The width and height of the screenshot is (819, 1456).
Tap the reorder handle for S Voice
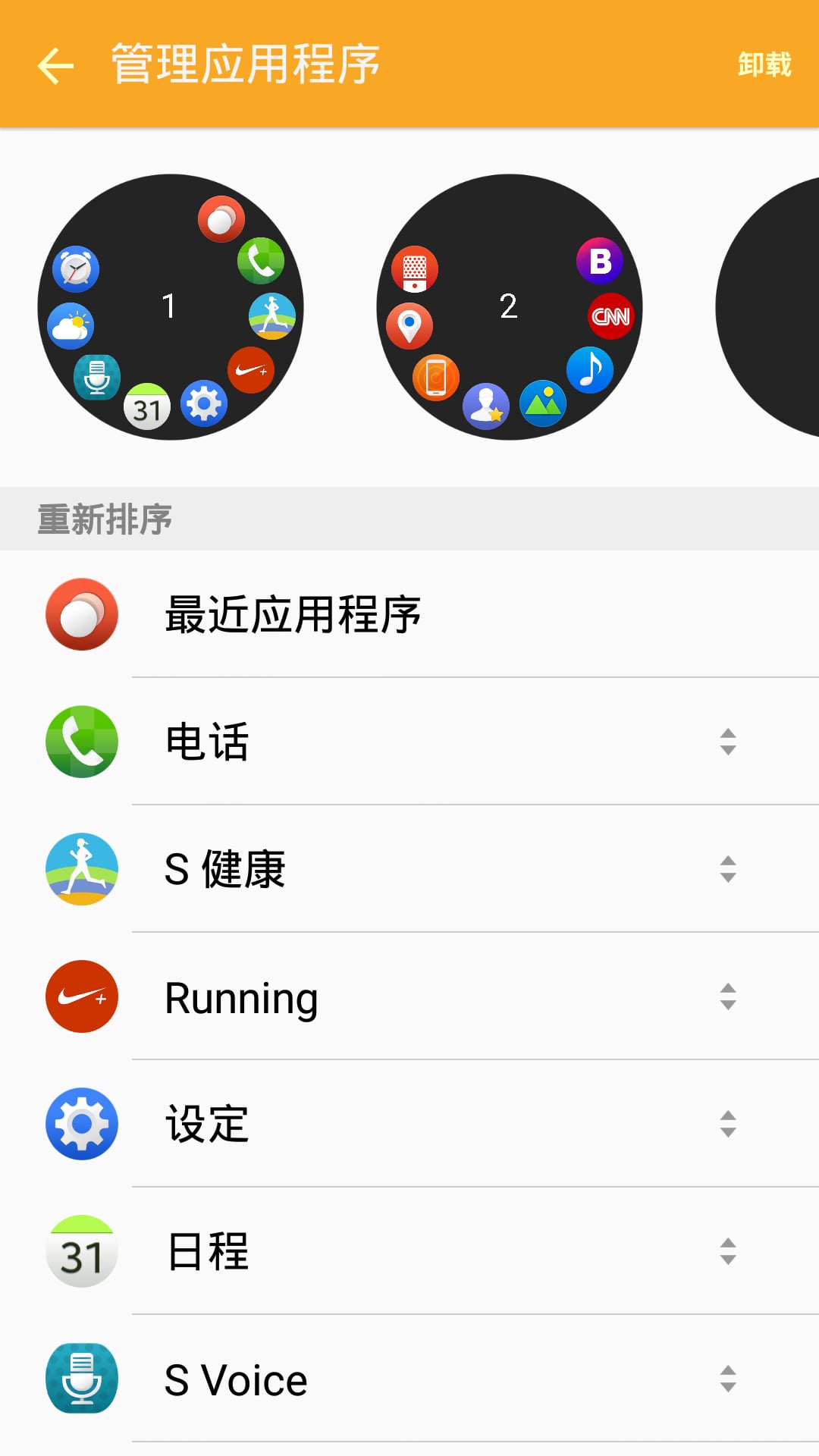pyautogui.click(x=728, y=1379)
